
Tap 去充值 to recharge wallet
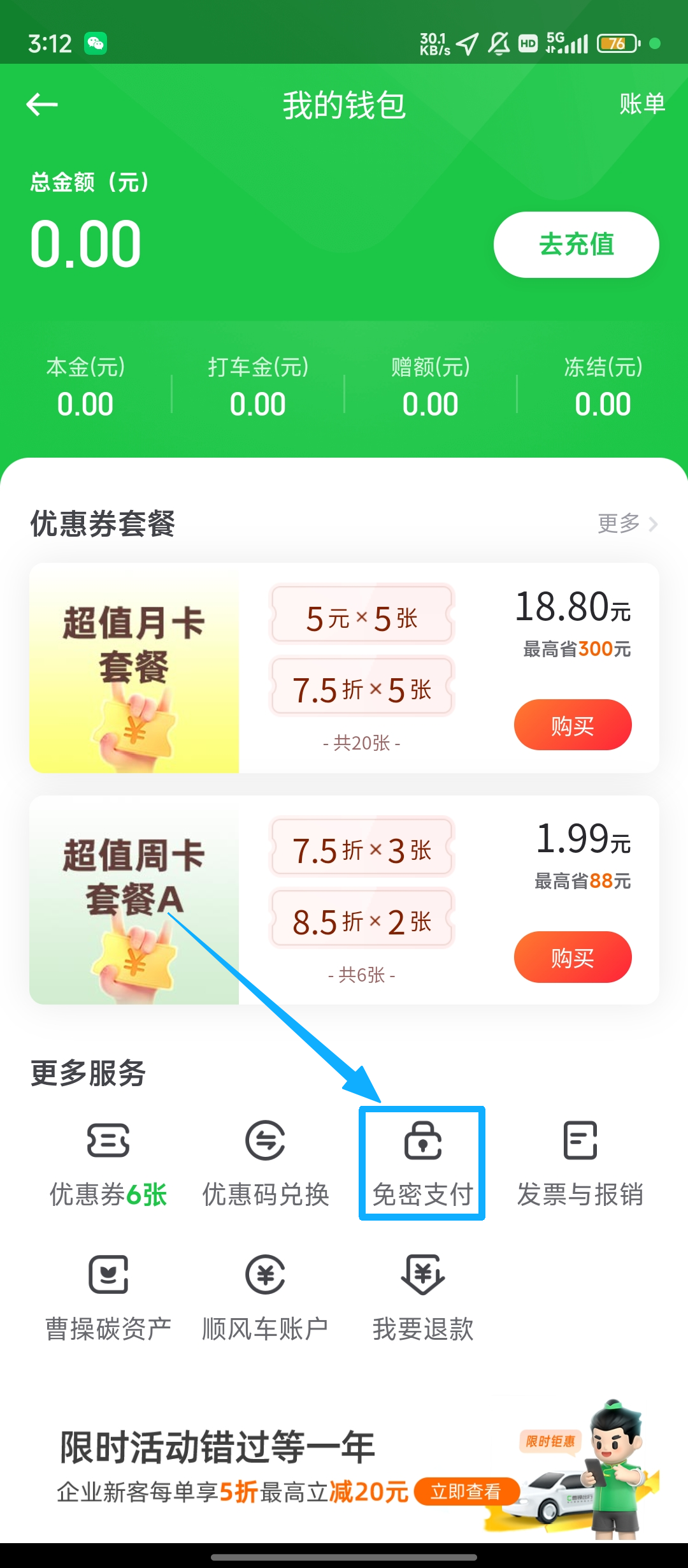coord(576,245)
